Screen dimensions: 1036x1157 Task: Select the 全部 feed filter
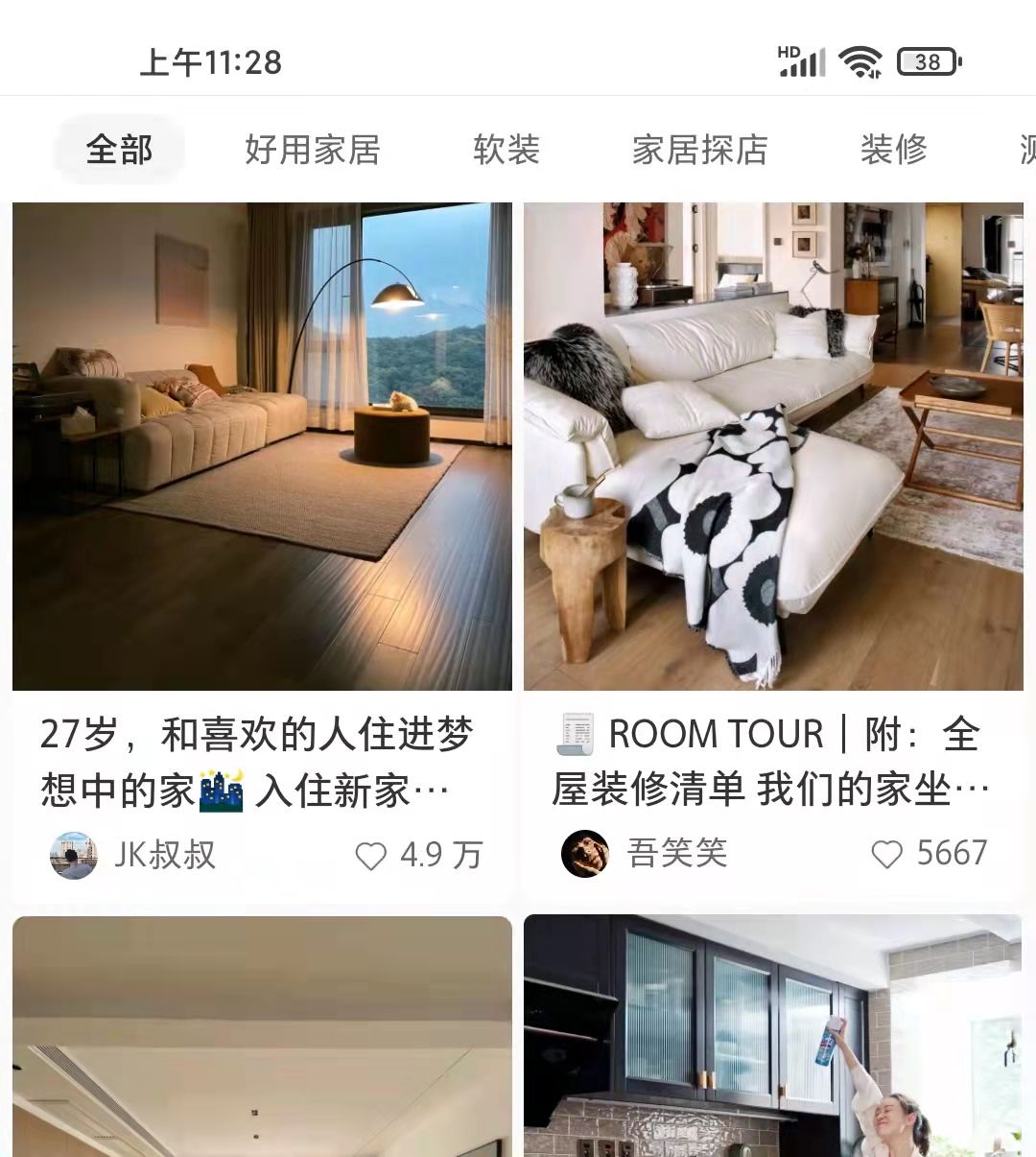118,150
